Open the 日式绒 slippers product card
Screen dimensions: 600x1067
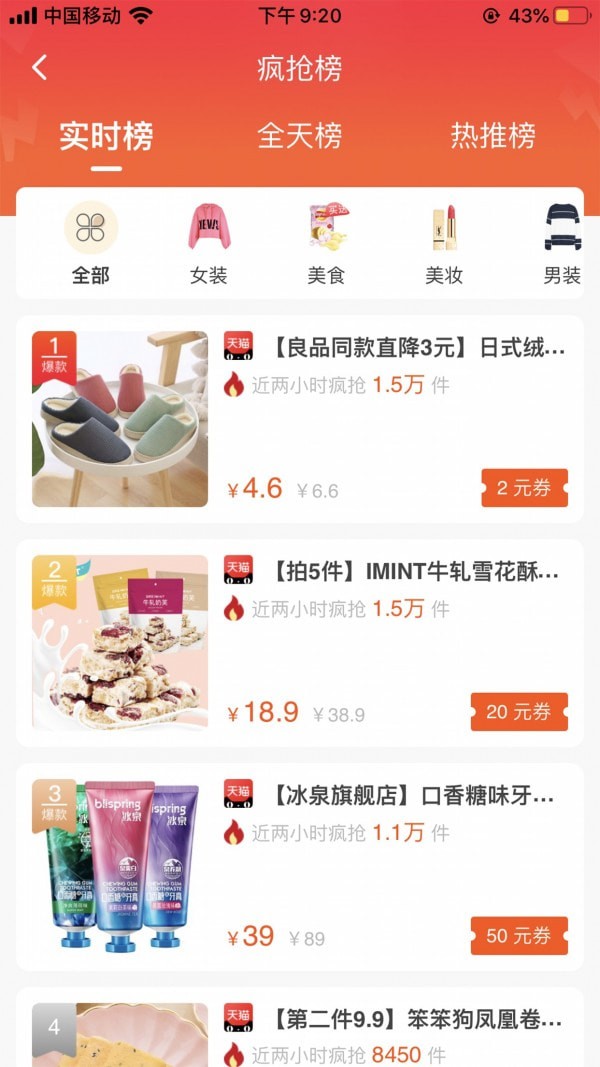[x=416, y=349]
